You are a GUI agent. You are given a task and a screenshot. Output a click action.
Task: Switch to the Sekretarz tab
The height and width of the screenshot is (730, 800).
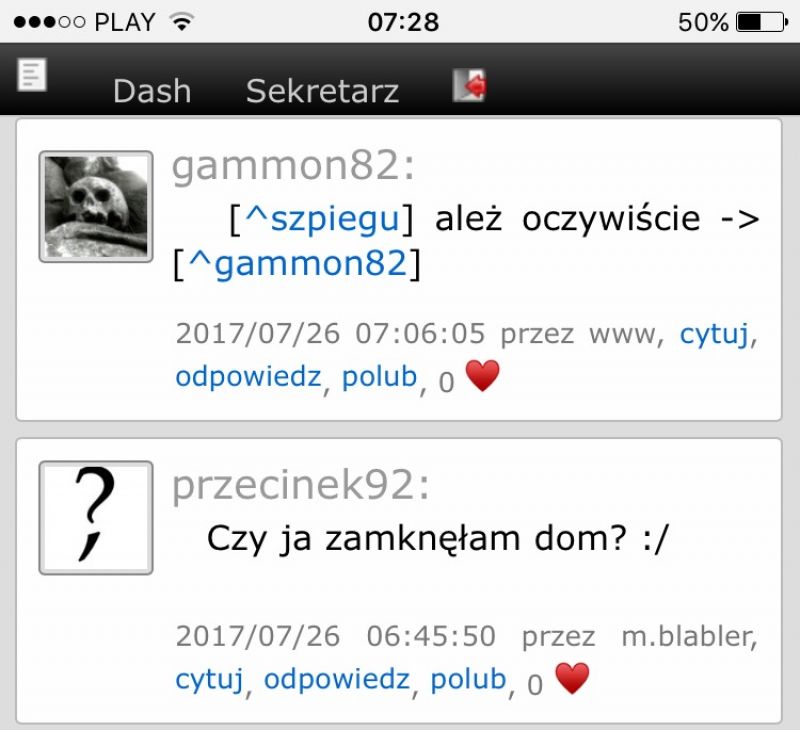322,91
